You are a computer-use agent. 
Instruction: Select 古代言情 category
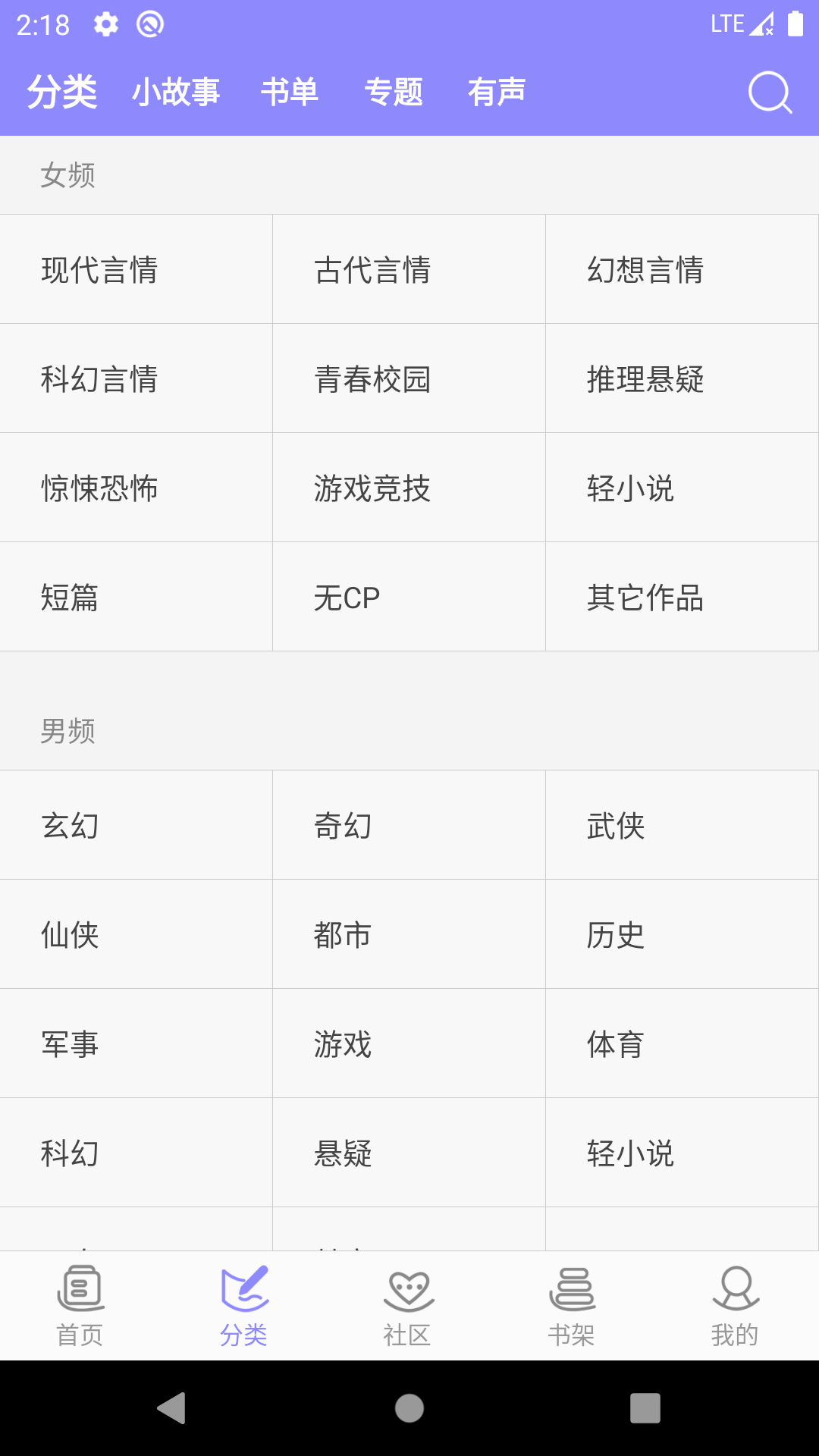(x=409, y=270)
